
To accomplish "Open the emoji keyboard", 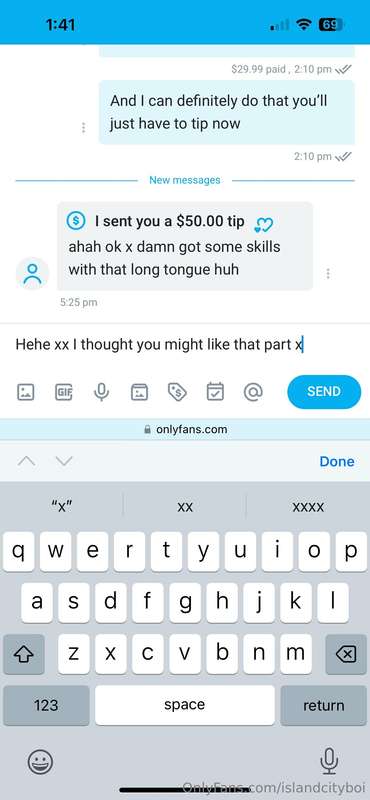I will [40, 763].
